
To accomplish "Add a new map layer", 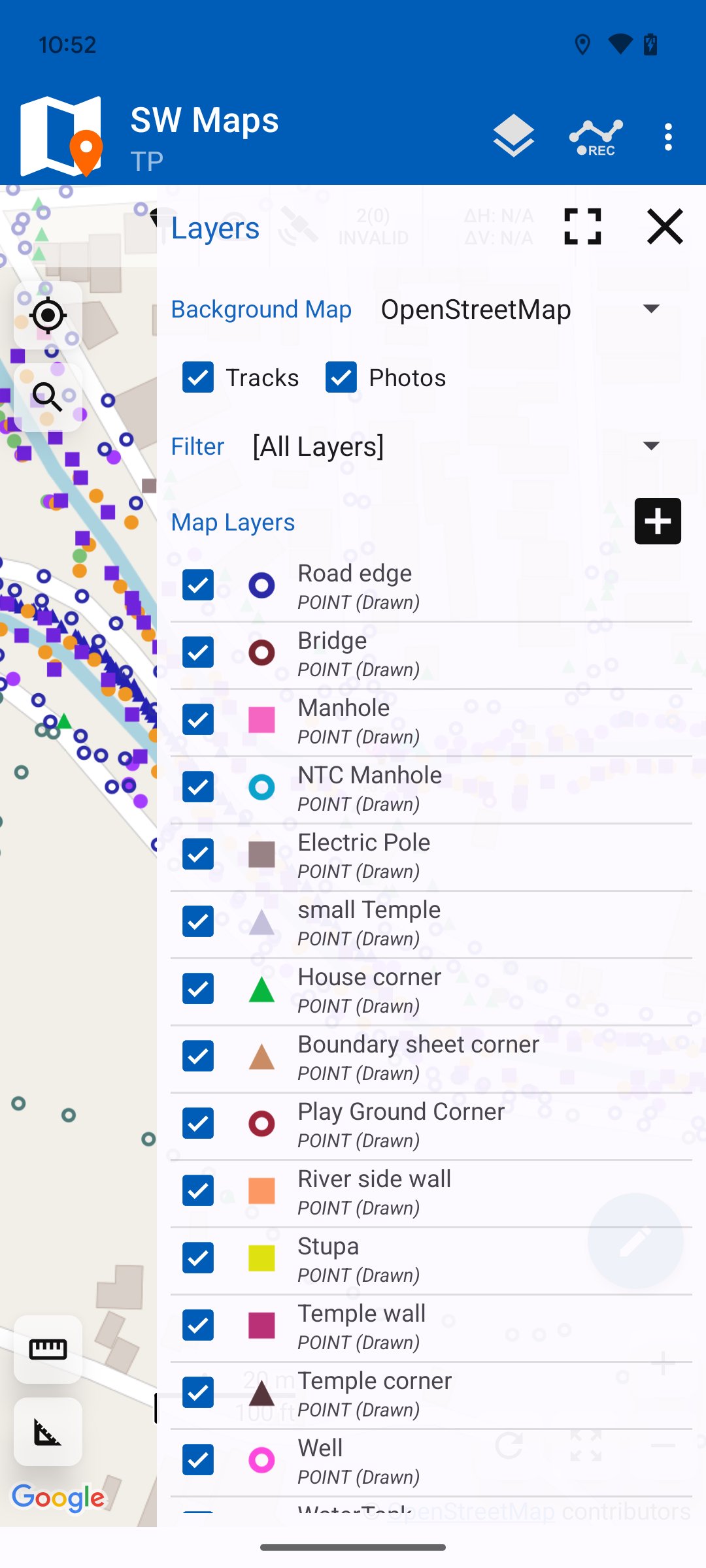I will coord(658,521).
